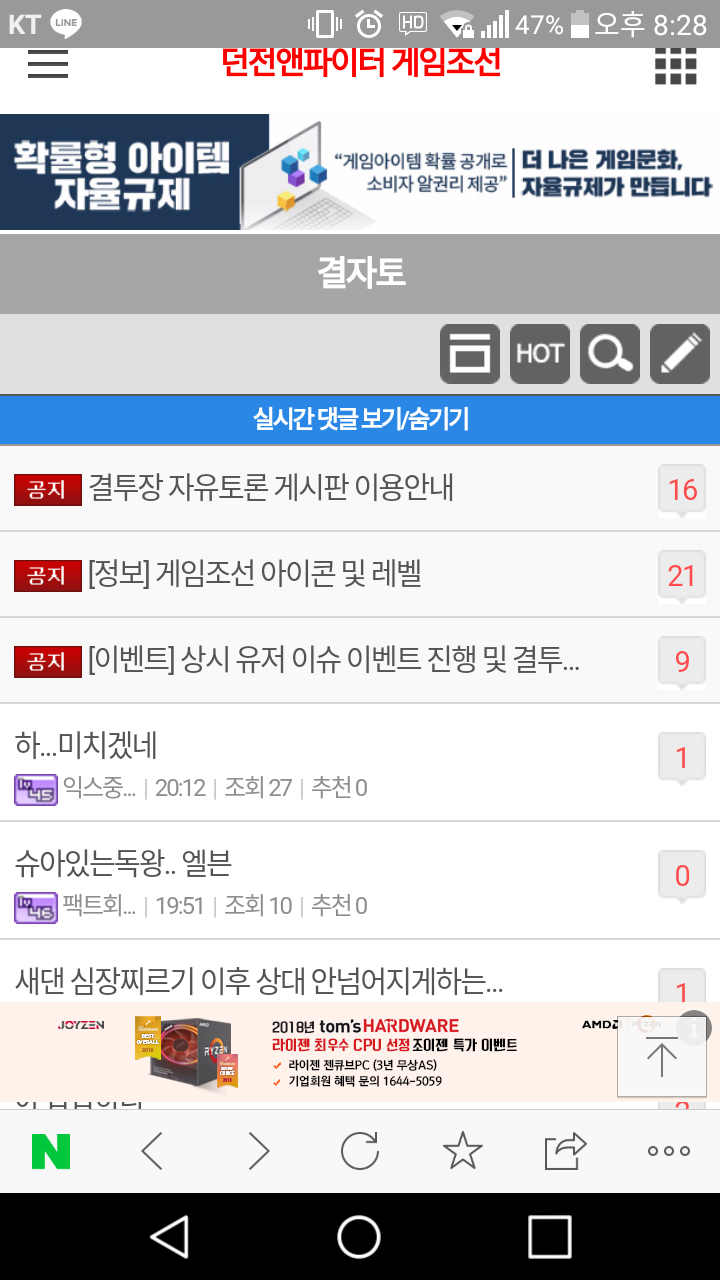
Task: Open board search magnifier
Action: click(610, 354)
